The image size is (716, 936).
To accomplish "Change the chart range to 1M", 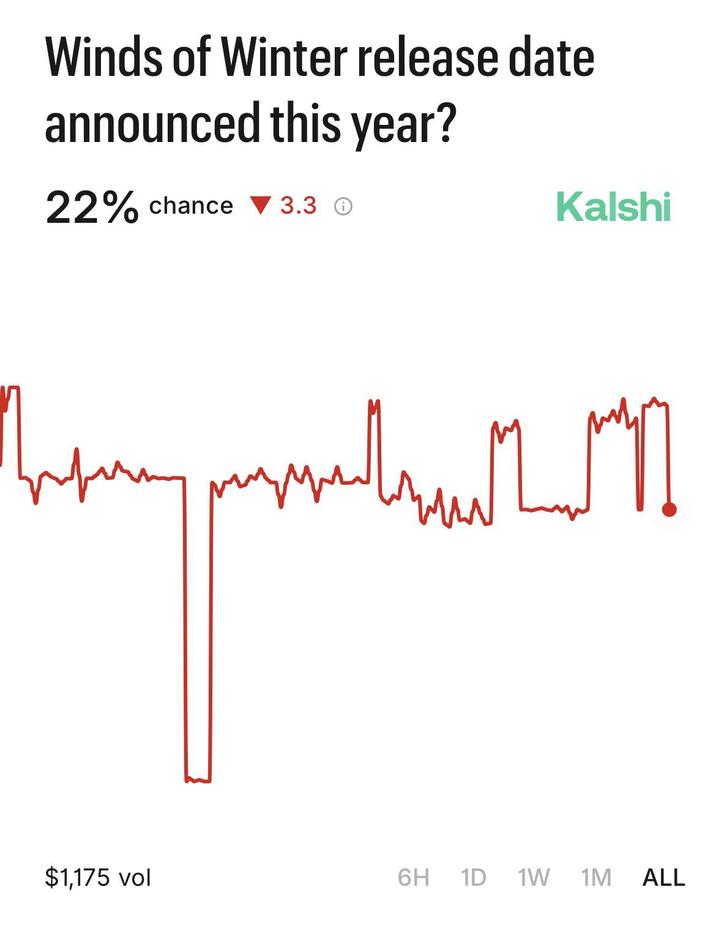I will (x=596, y=878).
